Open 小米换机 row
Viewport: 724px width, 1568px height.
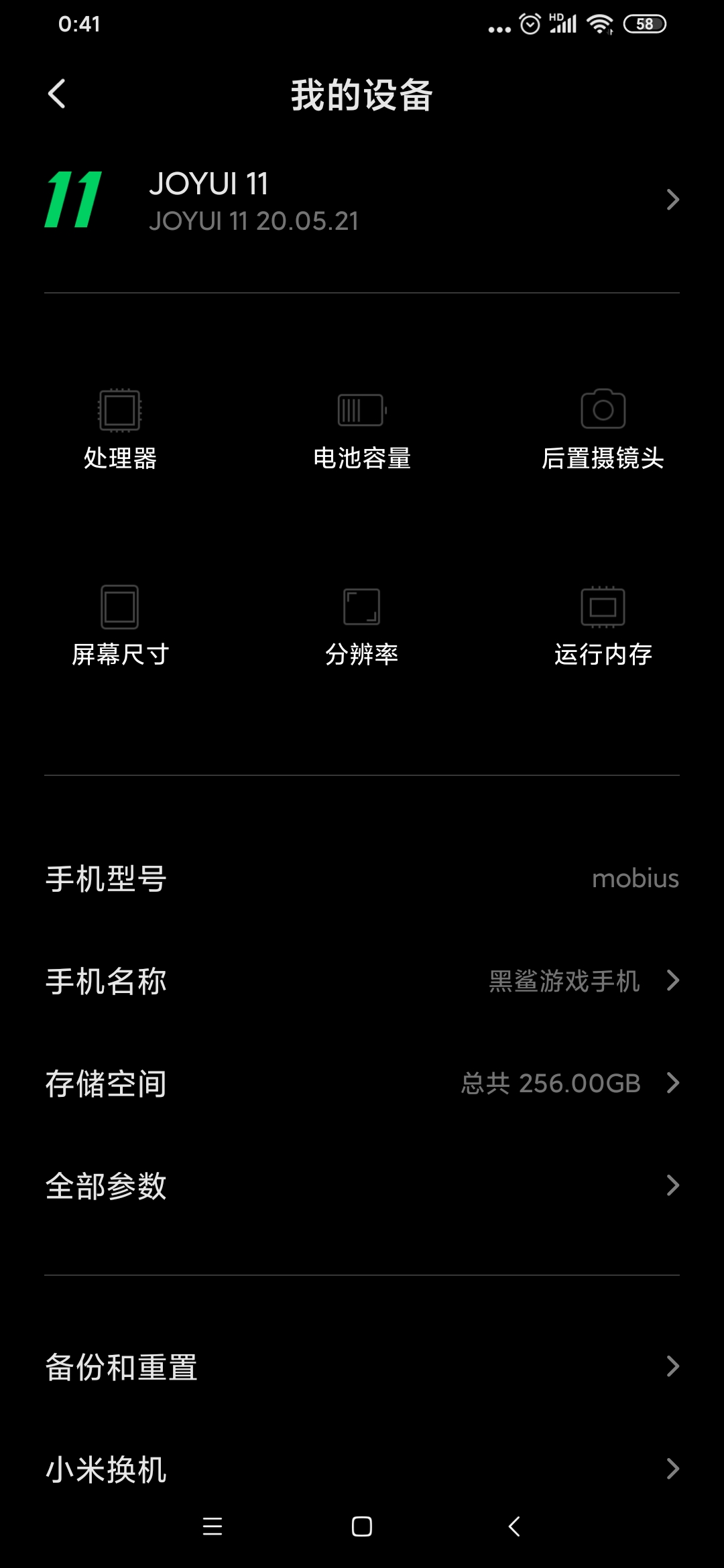362,1469
